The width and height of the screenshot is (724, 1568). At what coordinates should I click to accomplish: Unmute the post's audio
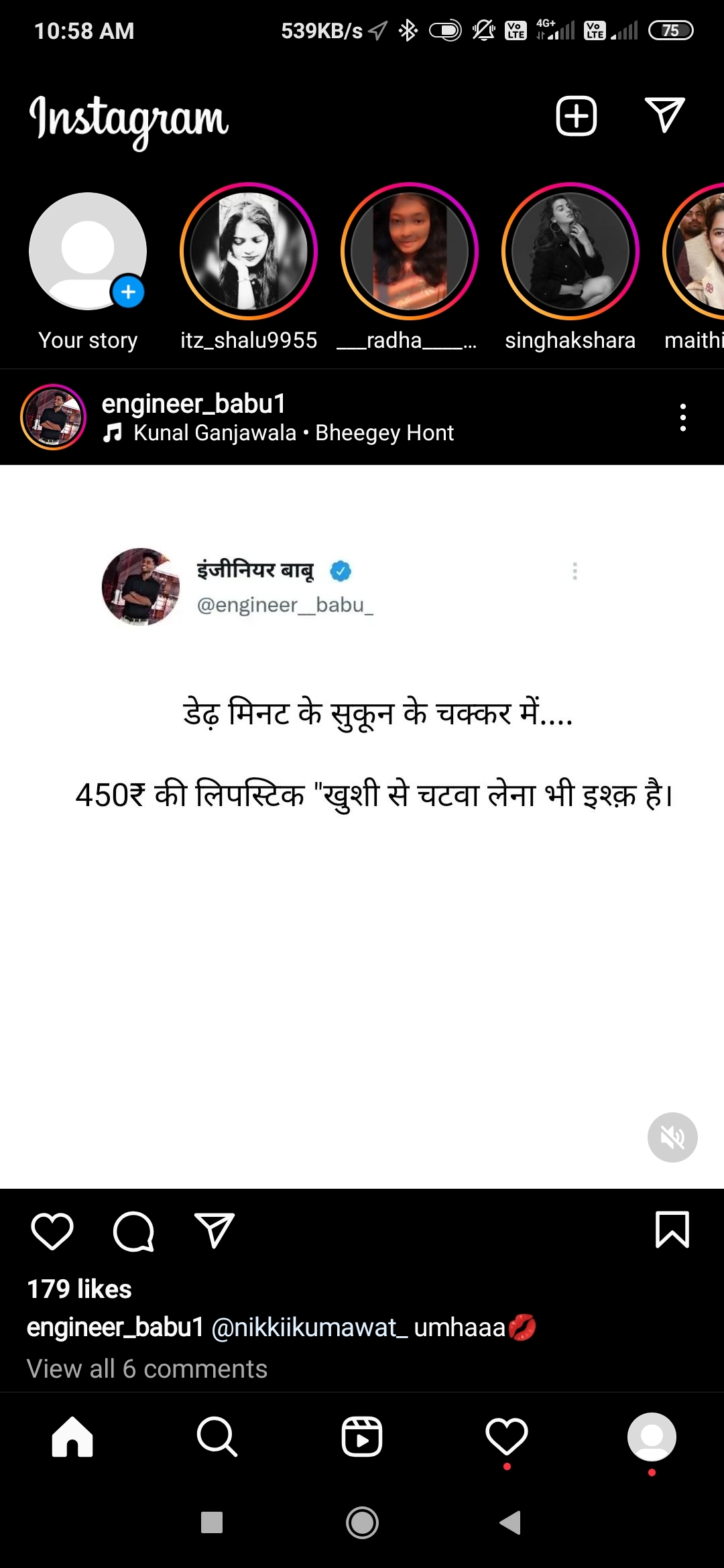(x=672, y=1137)
